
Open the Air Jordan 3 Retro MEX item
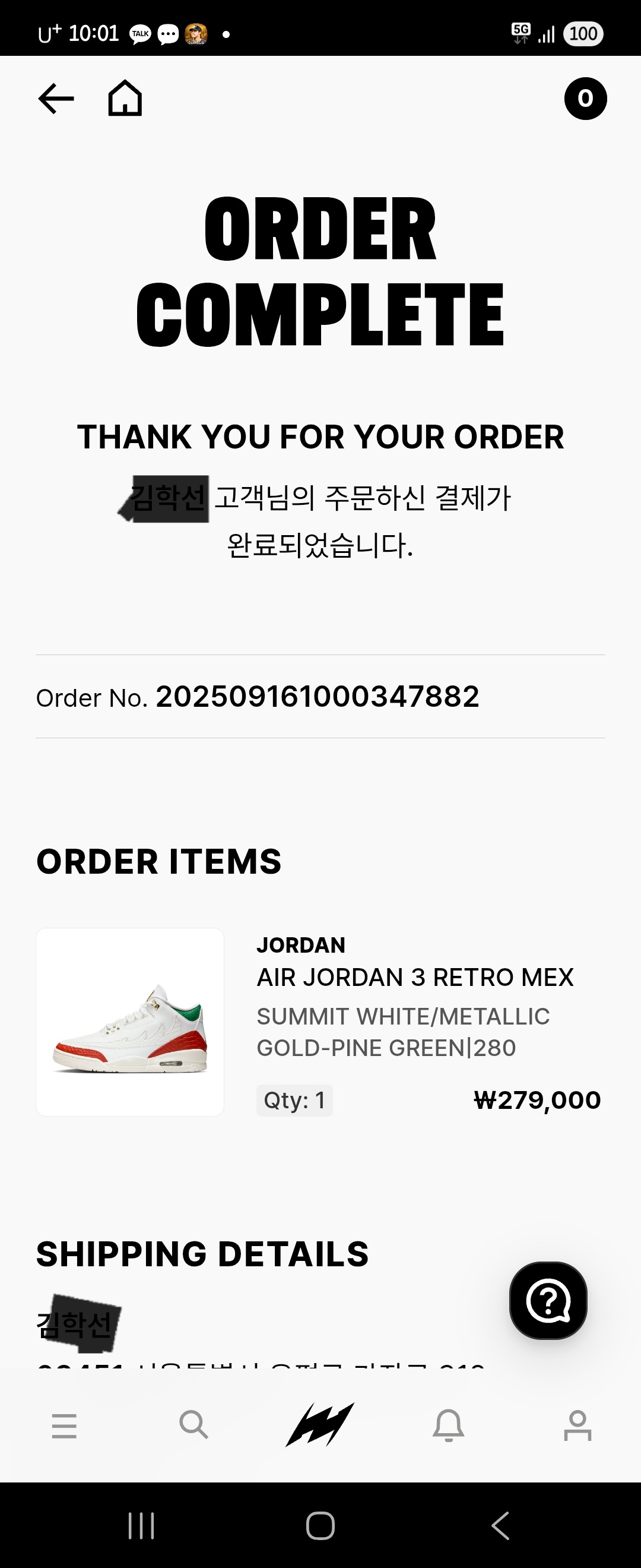[x=415, y=977]
